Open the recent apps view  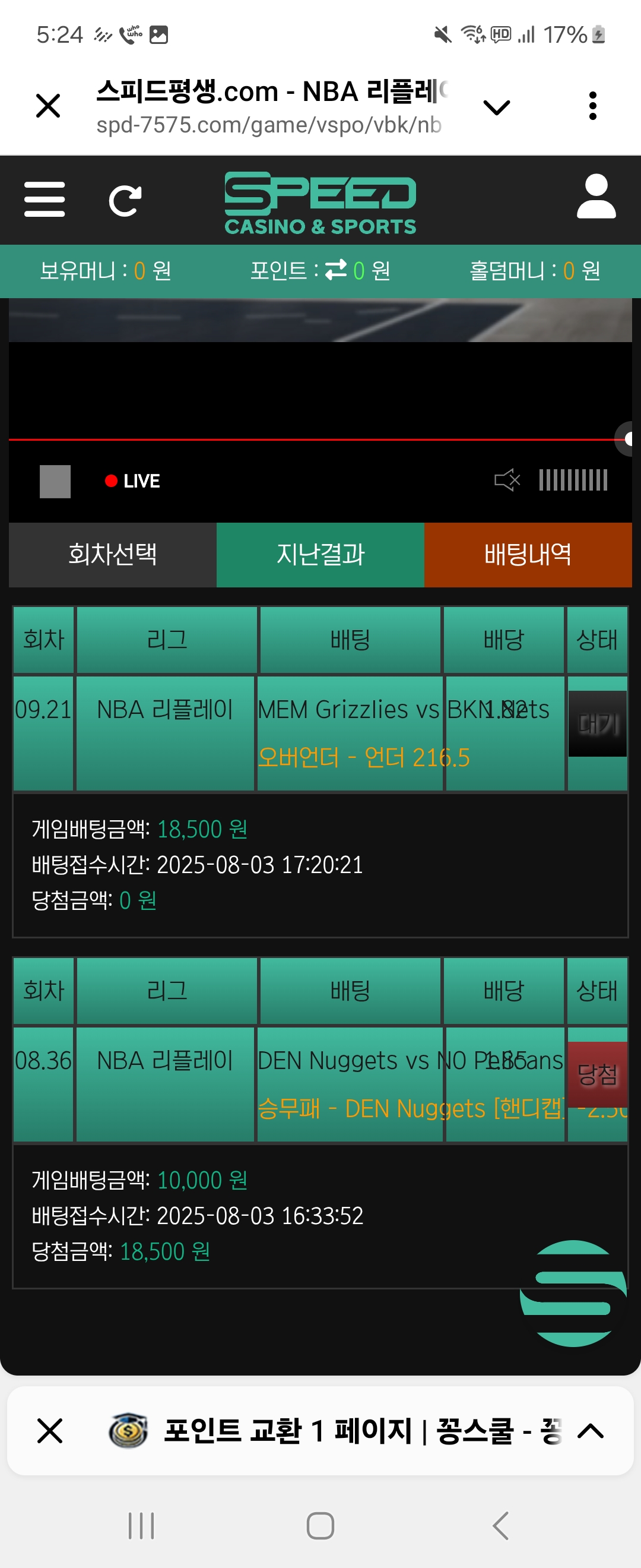[x=141, y=1525]
